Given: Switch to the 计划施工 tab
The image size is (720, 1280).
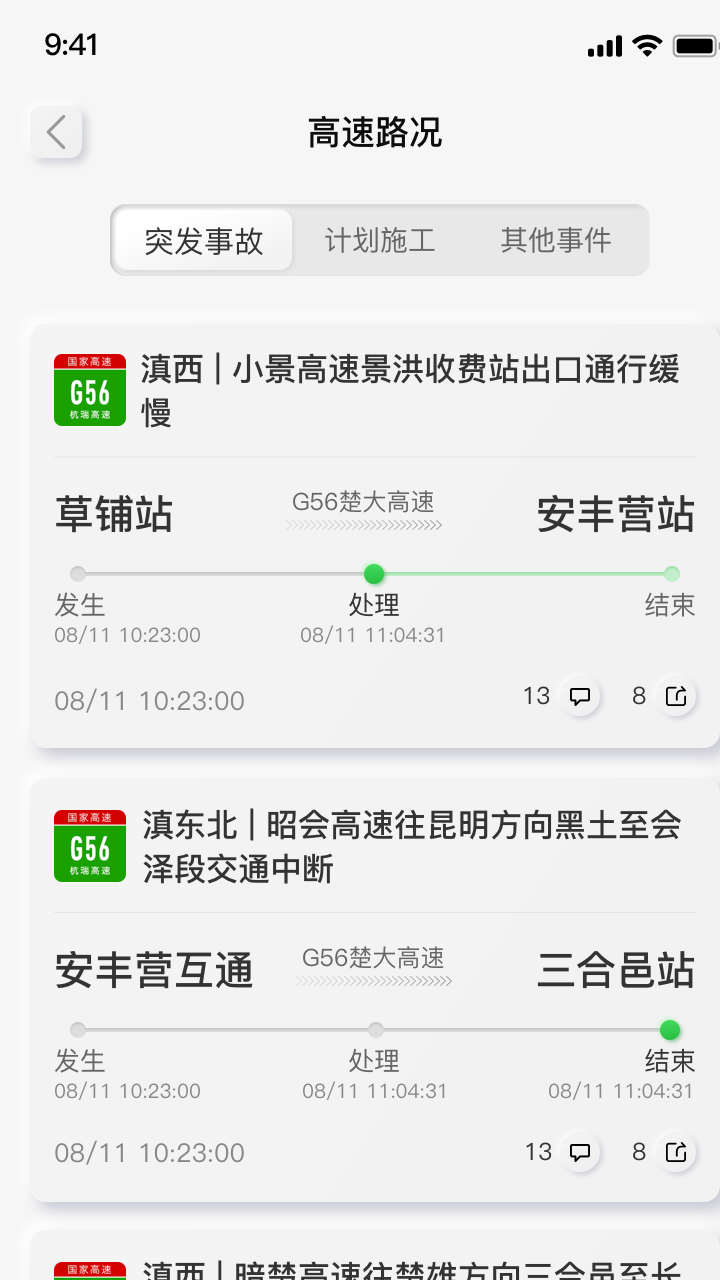Looking at the screenshot, I should click(x=380, y=239).
